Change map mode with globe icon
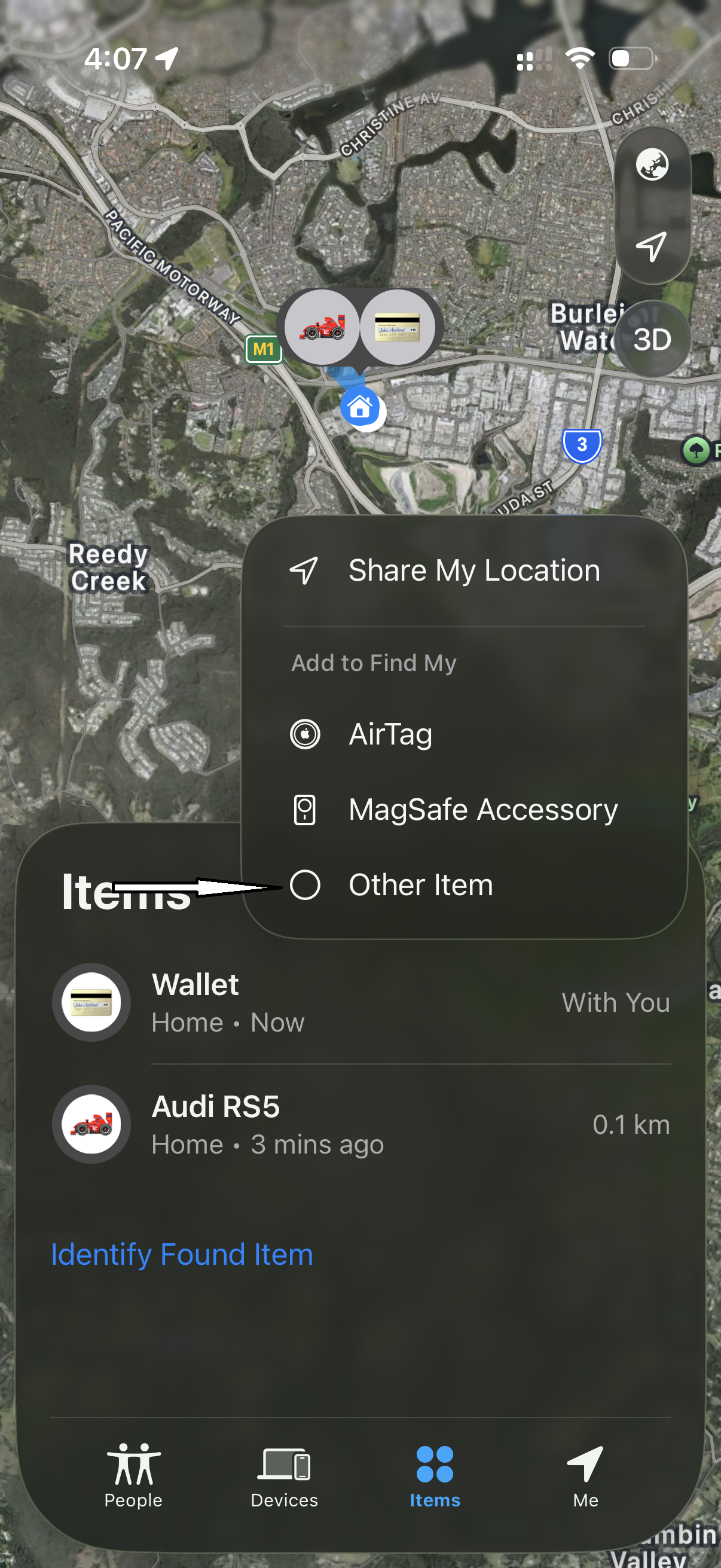The width and height of the screenshot is (721, 1568). tap(652, 164)
